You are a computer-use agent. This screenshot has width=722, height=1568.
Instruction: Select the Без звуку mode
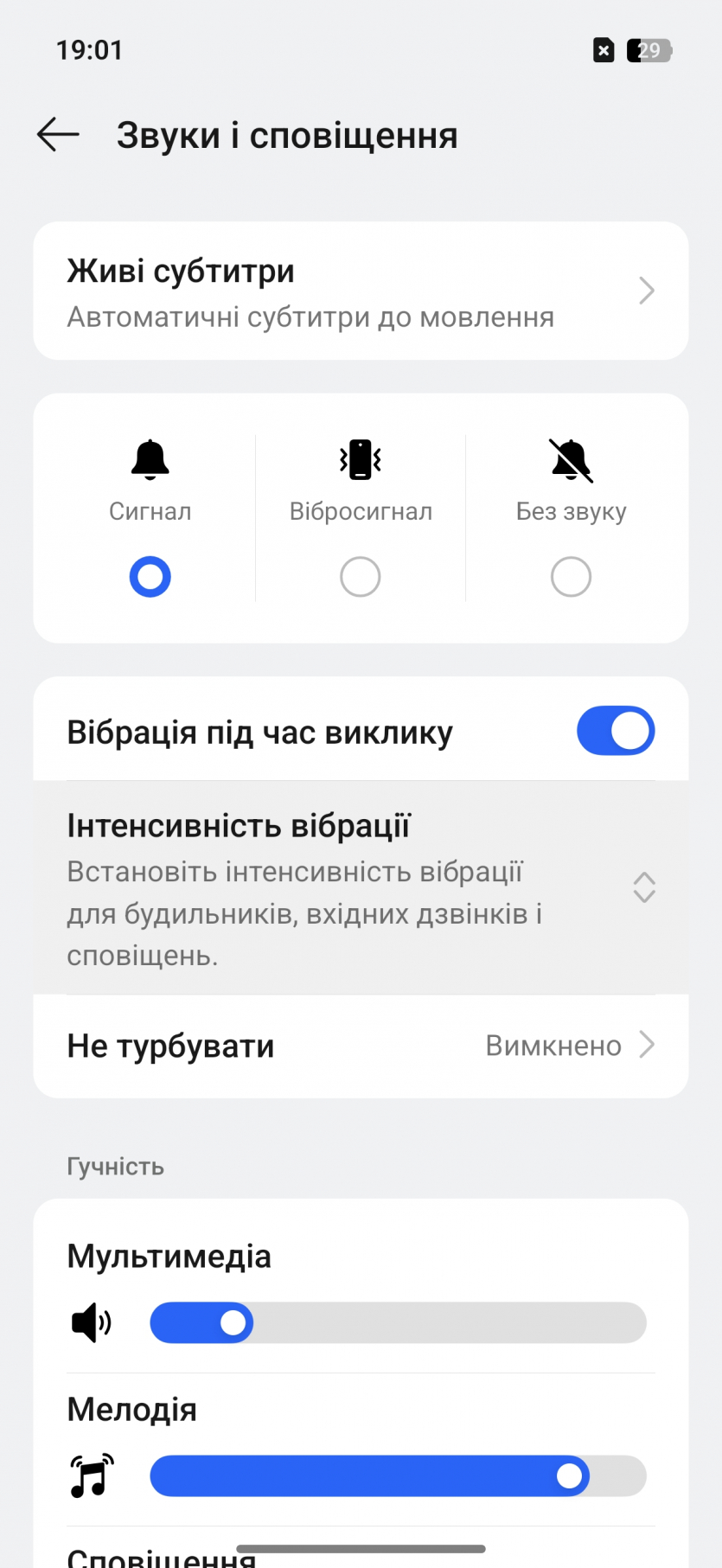[x=571, y=576]
